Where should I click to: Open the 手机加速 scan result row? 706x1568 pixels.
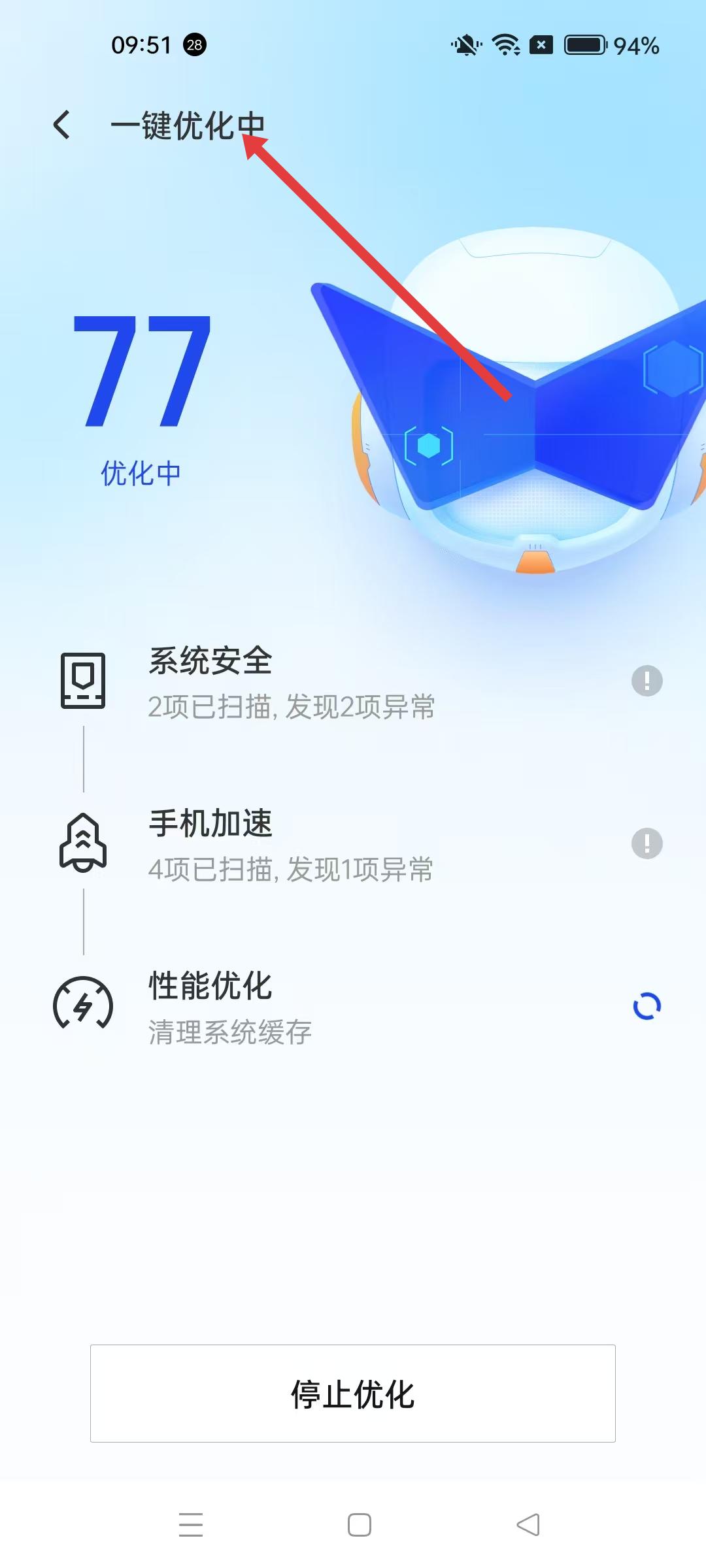[x=353, y=844]
